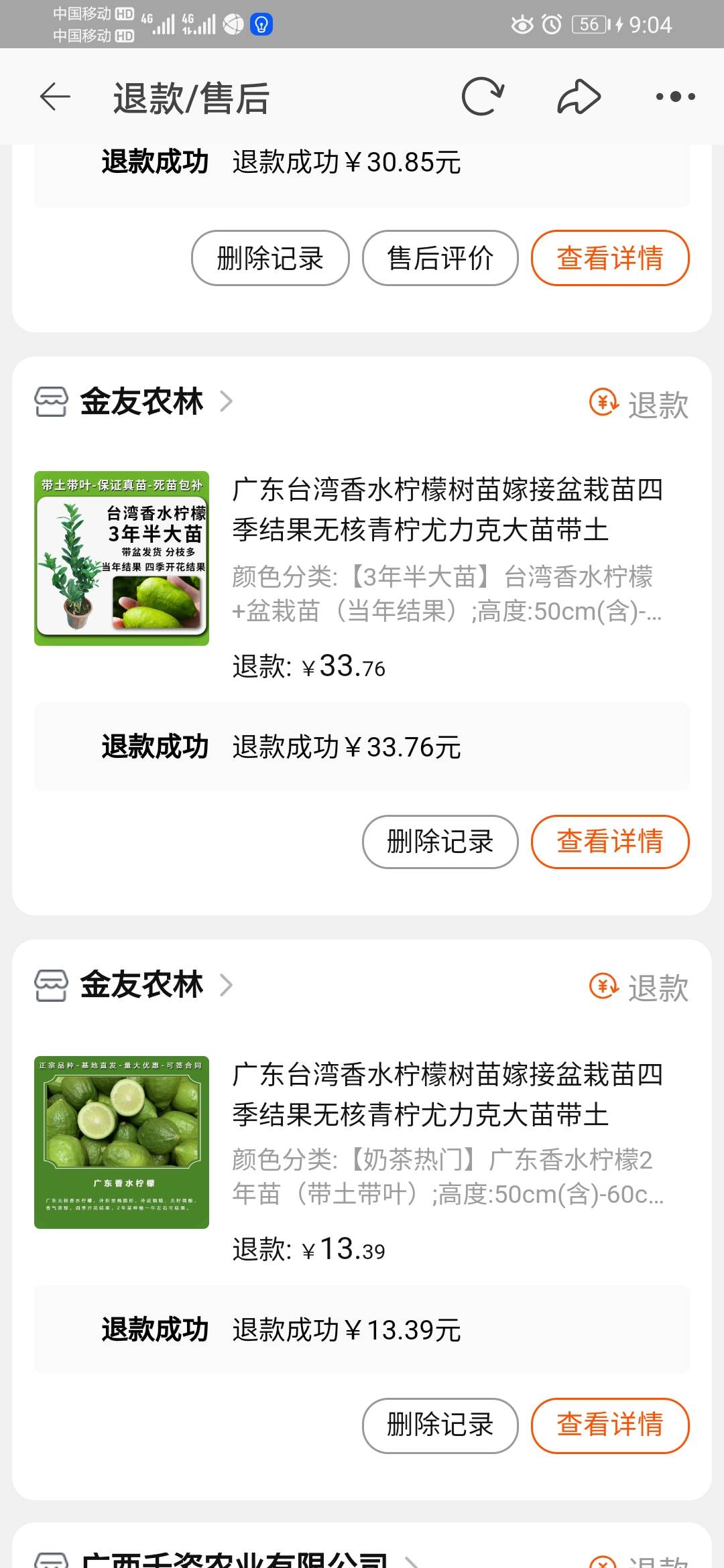
Task: Delete the ¥13.39 refund record
Action: [440, 1425]
